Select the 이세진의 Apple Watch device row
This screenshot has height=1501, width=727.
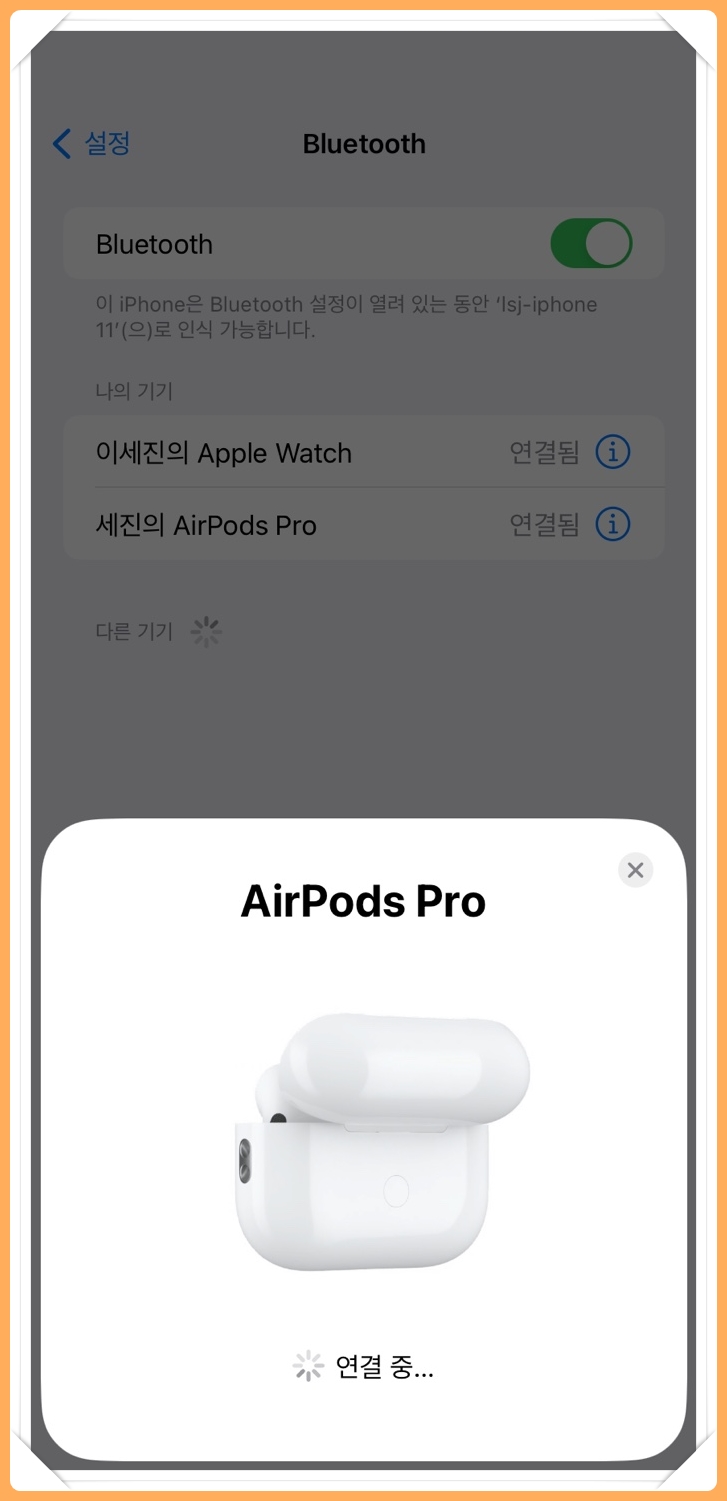point(300,453)
